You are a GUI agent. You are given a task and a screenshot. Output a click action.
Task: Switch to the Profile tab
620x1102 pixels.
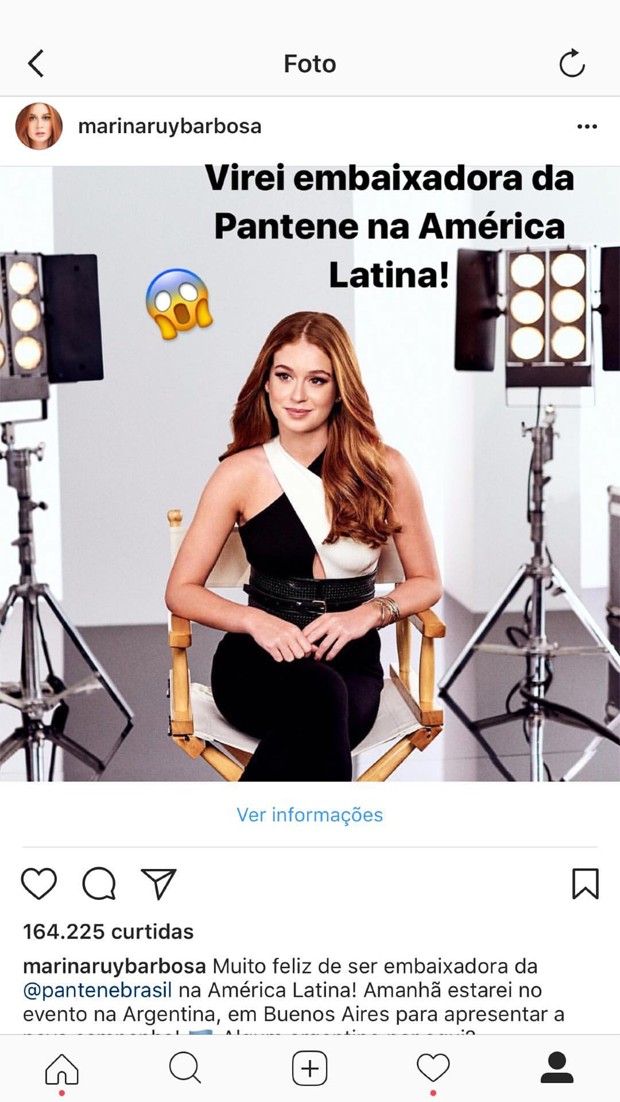click(557, 1069)
